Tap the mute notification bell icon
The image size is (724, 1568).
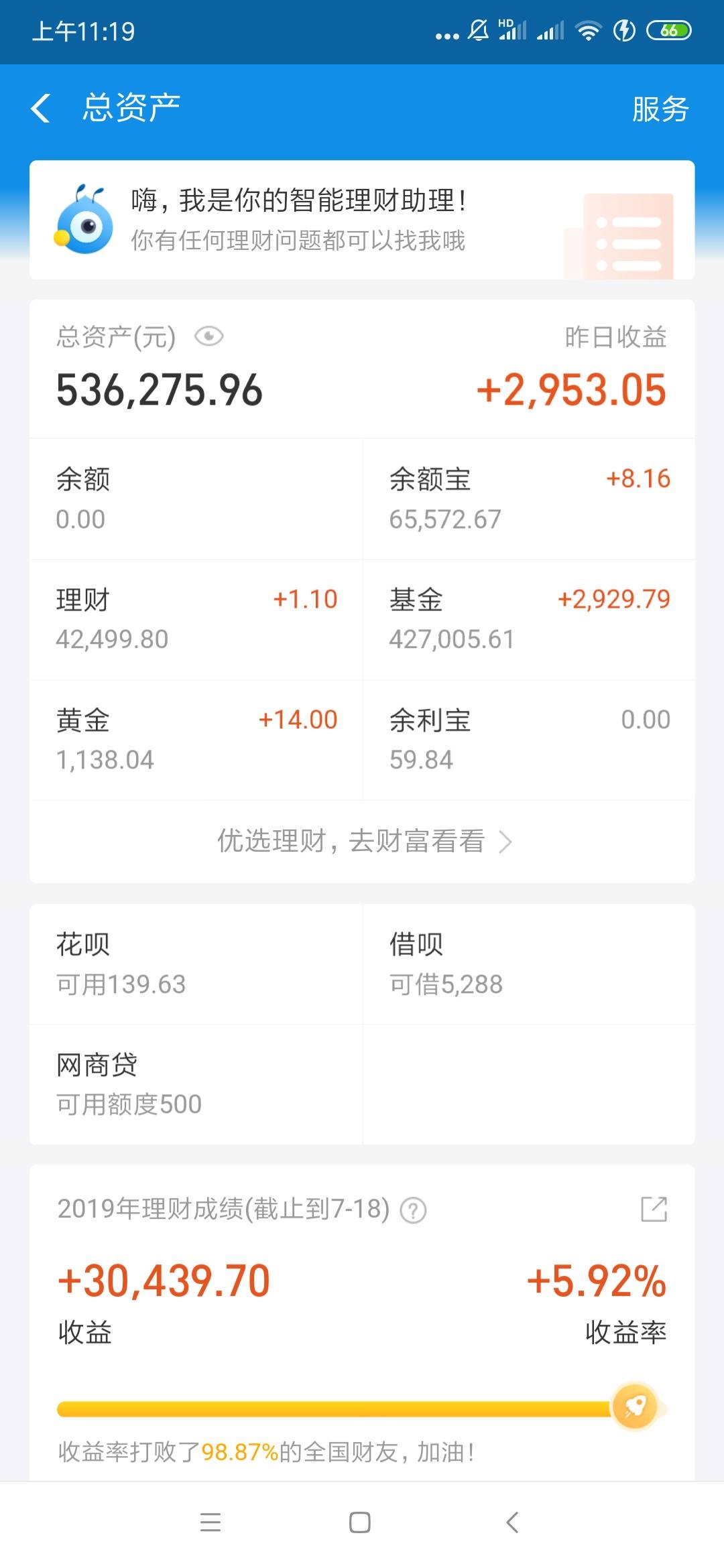pyautogui.click(x=478, y=29)
